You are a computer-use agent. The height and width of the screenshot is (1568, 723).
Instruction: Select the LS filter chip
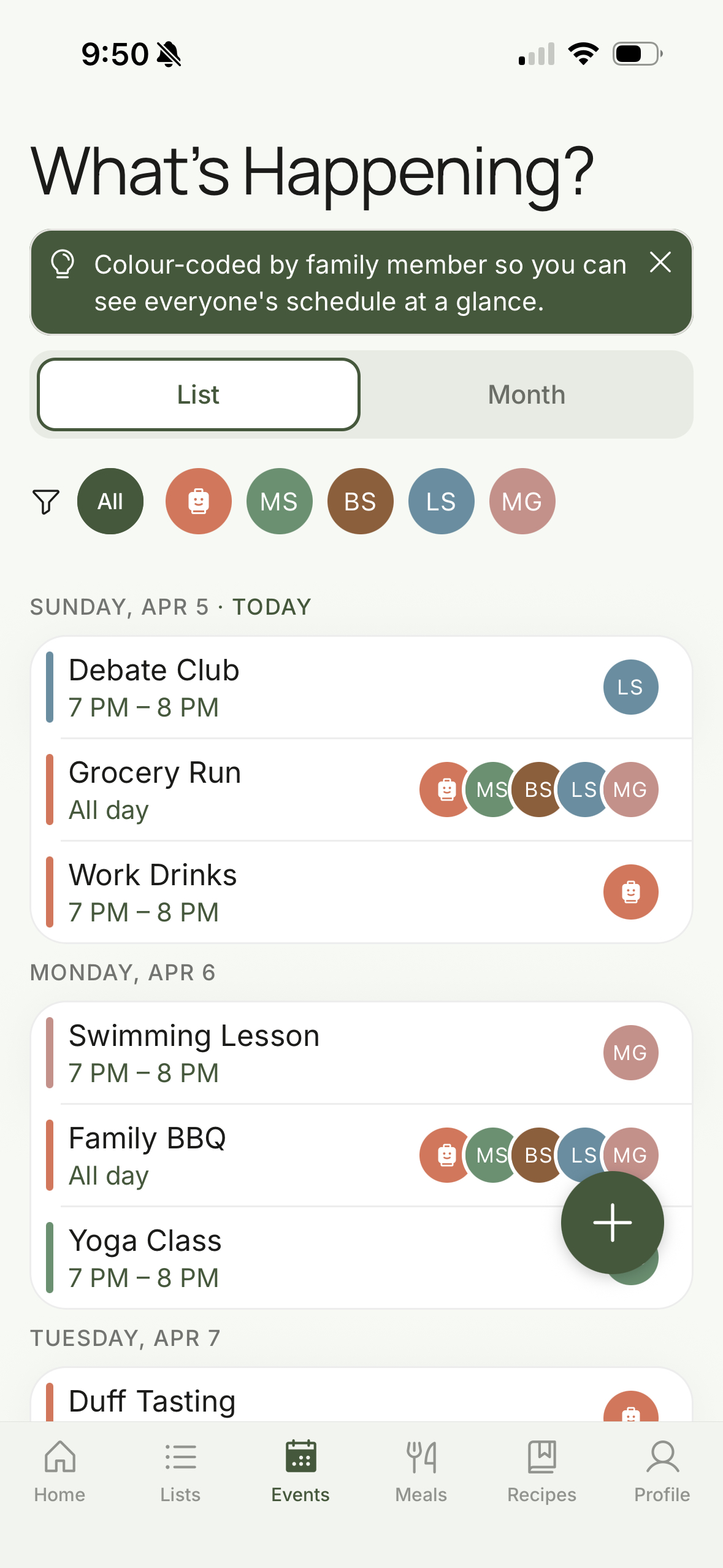pyautogui.click(x=441, y=501)
